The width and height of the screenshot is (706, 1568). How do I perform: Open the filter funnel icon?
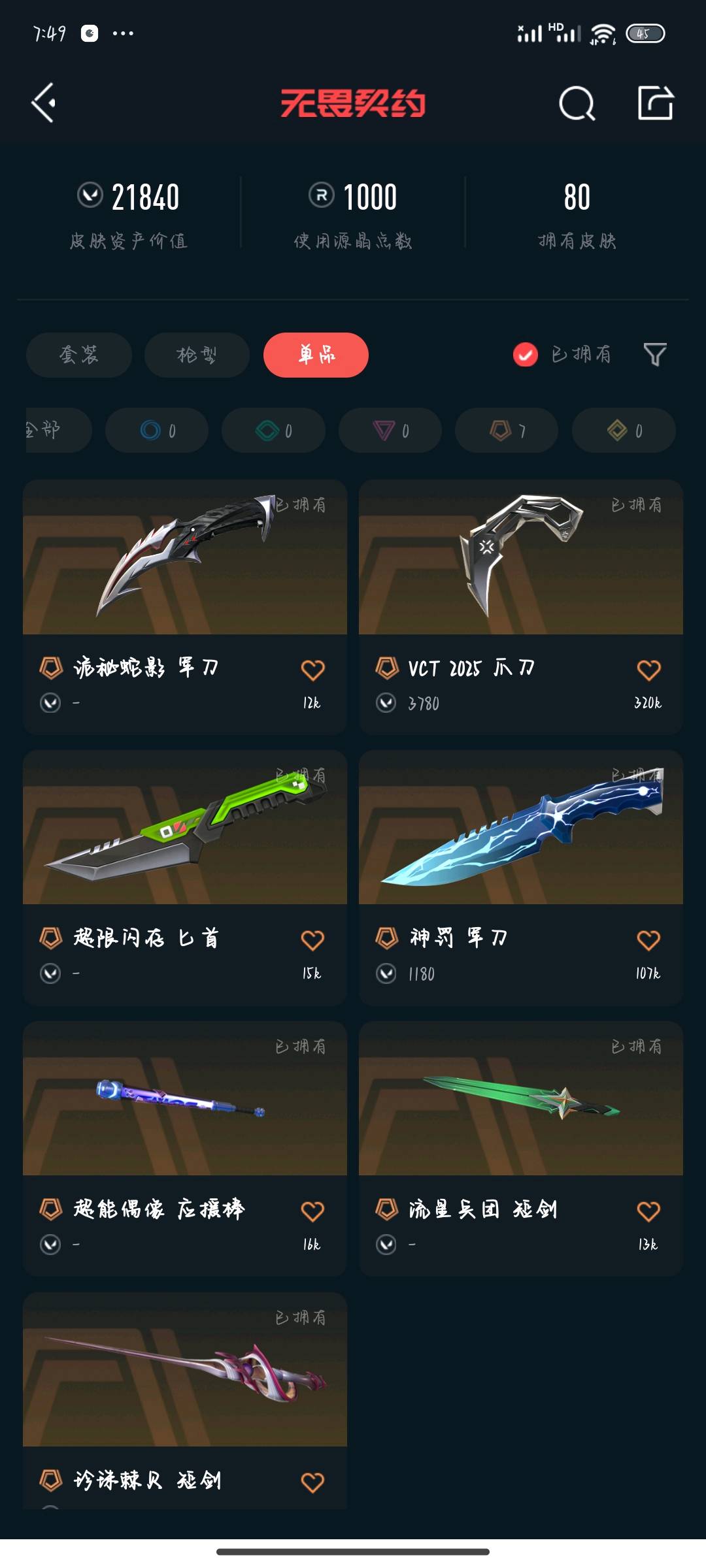[654, 355]
